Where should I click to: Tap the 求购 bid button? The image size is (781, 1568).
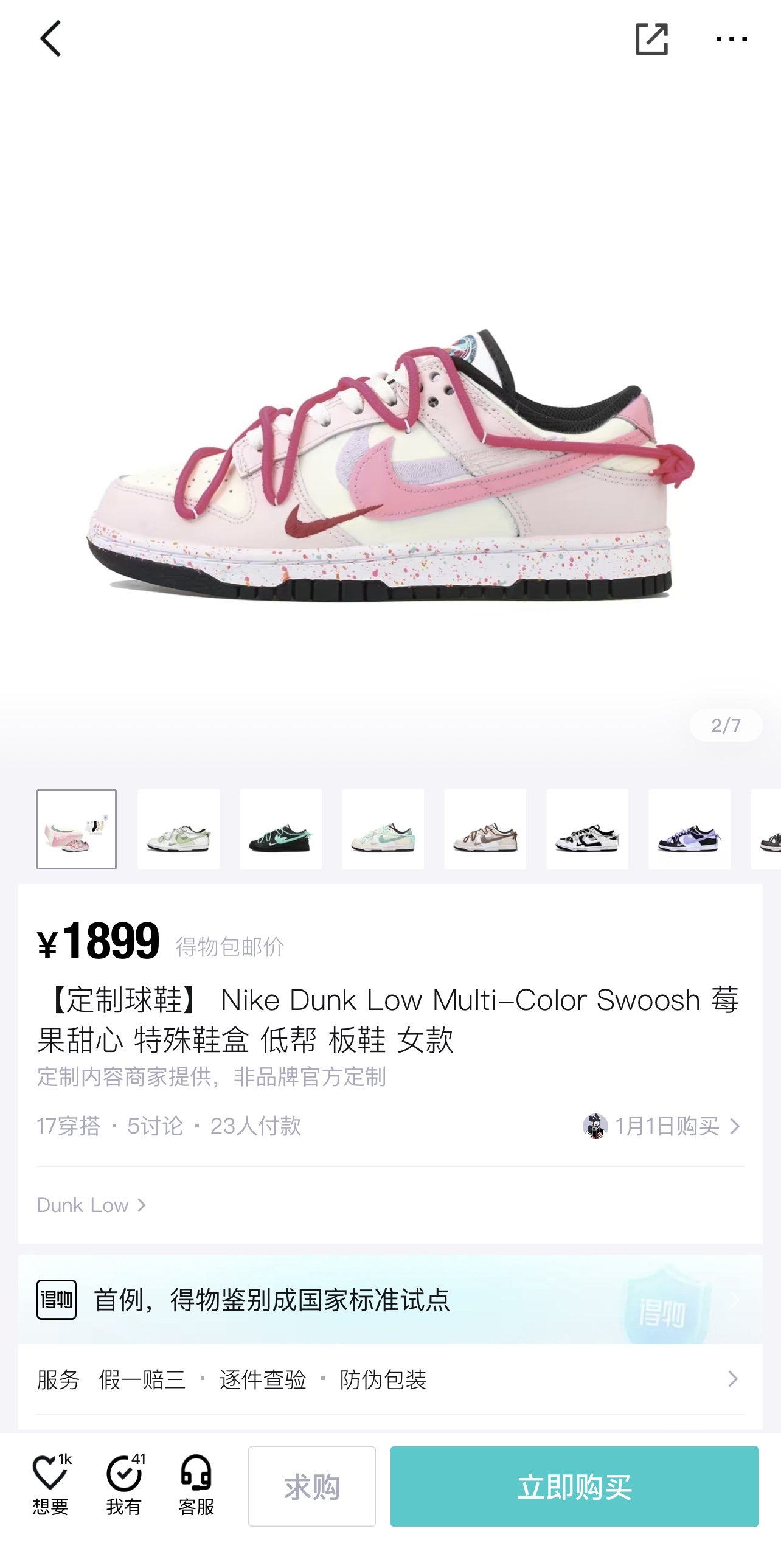311,1486
